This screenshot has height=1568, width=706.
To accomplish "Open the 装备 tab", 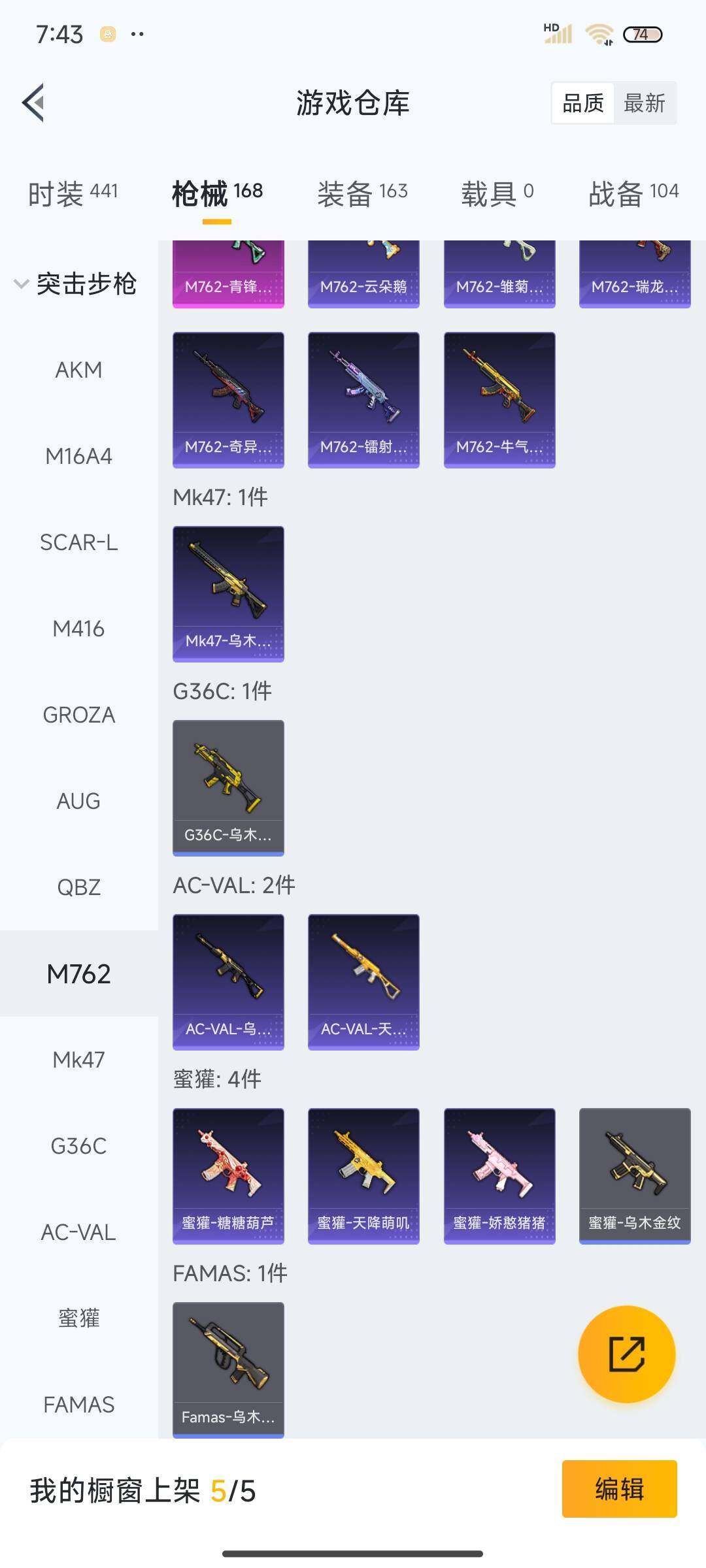I will [362, 193].
